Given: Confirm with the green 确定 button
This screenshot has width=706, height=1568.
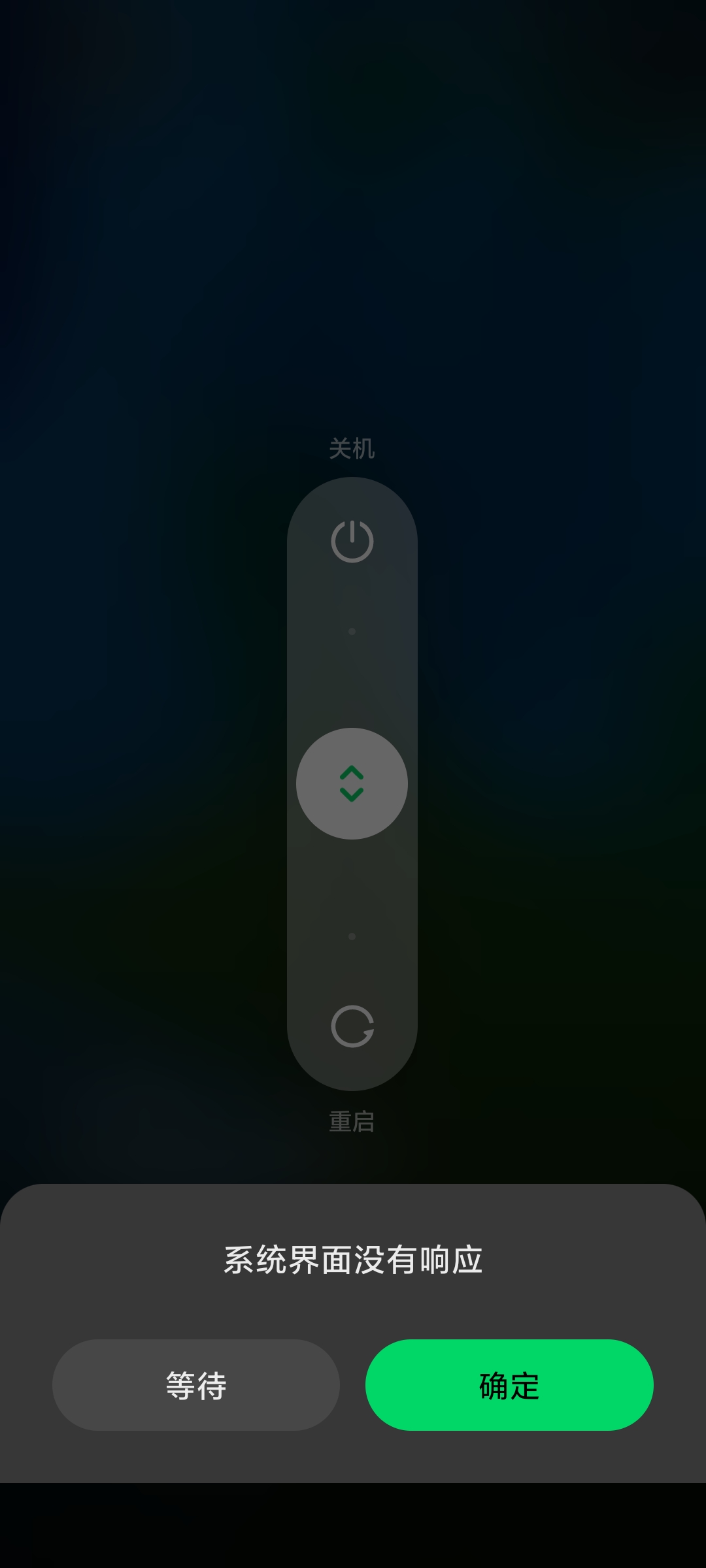Looking at the screenshot, I should [x=509, y=1385].
